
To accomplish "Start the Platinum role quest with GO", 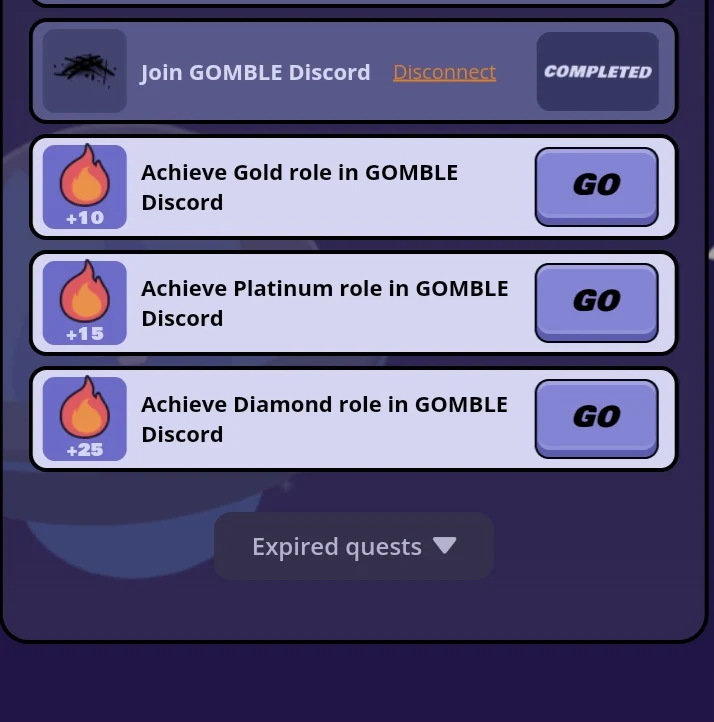I will [x=596, y=301].
